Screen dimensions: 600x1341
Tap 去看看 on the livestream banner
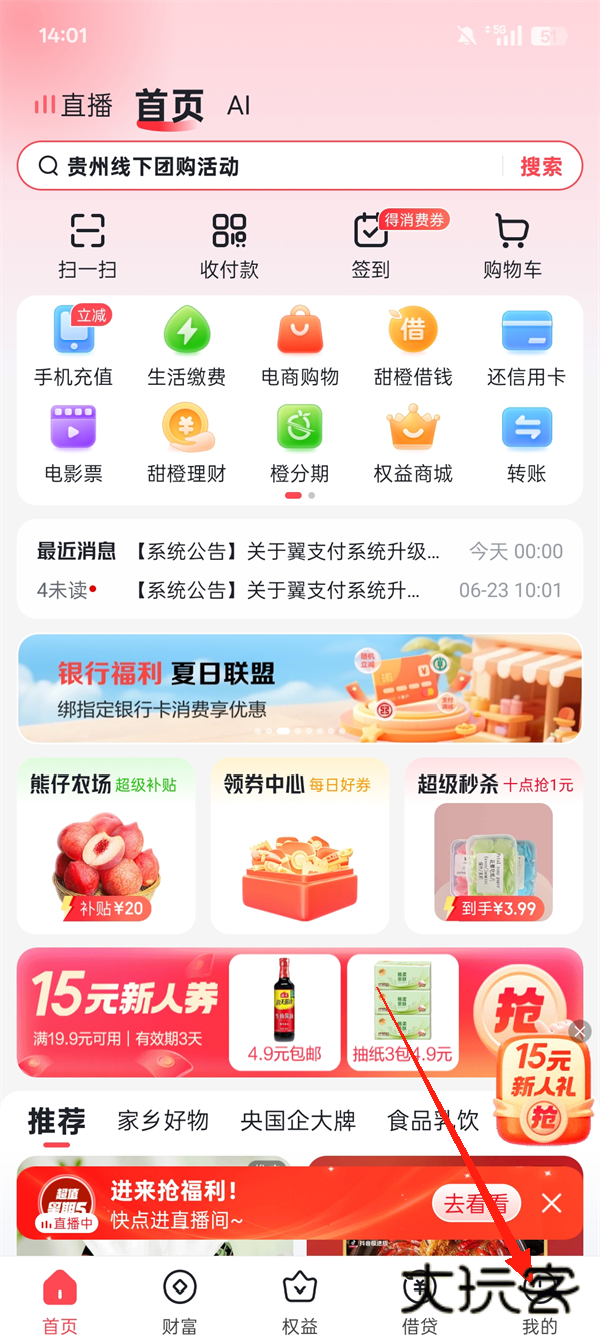[x=475, y=1203]
